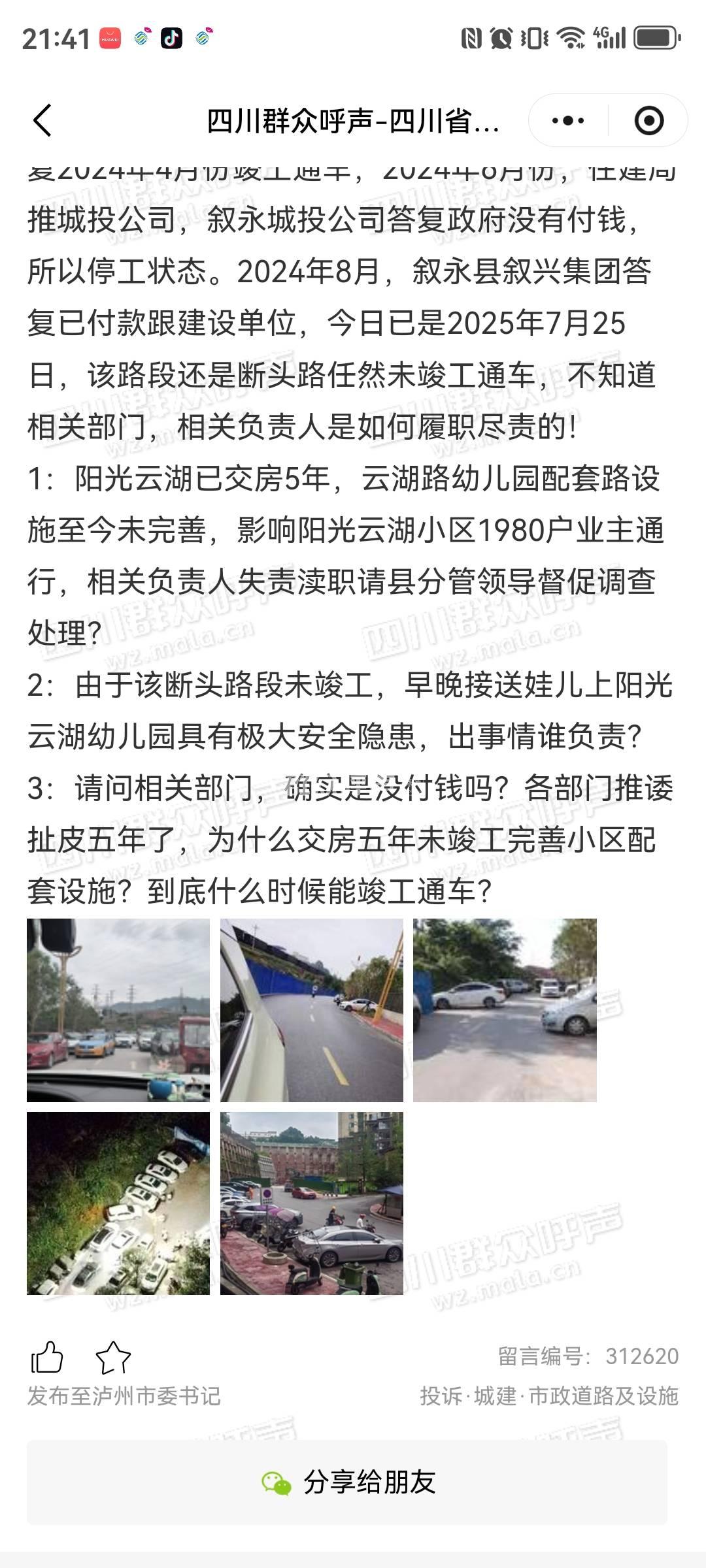Close the mini program with the circle icon

click(648, 120)
